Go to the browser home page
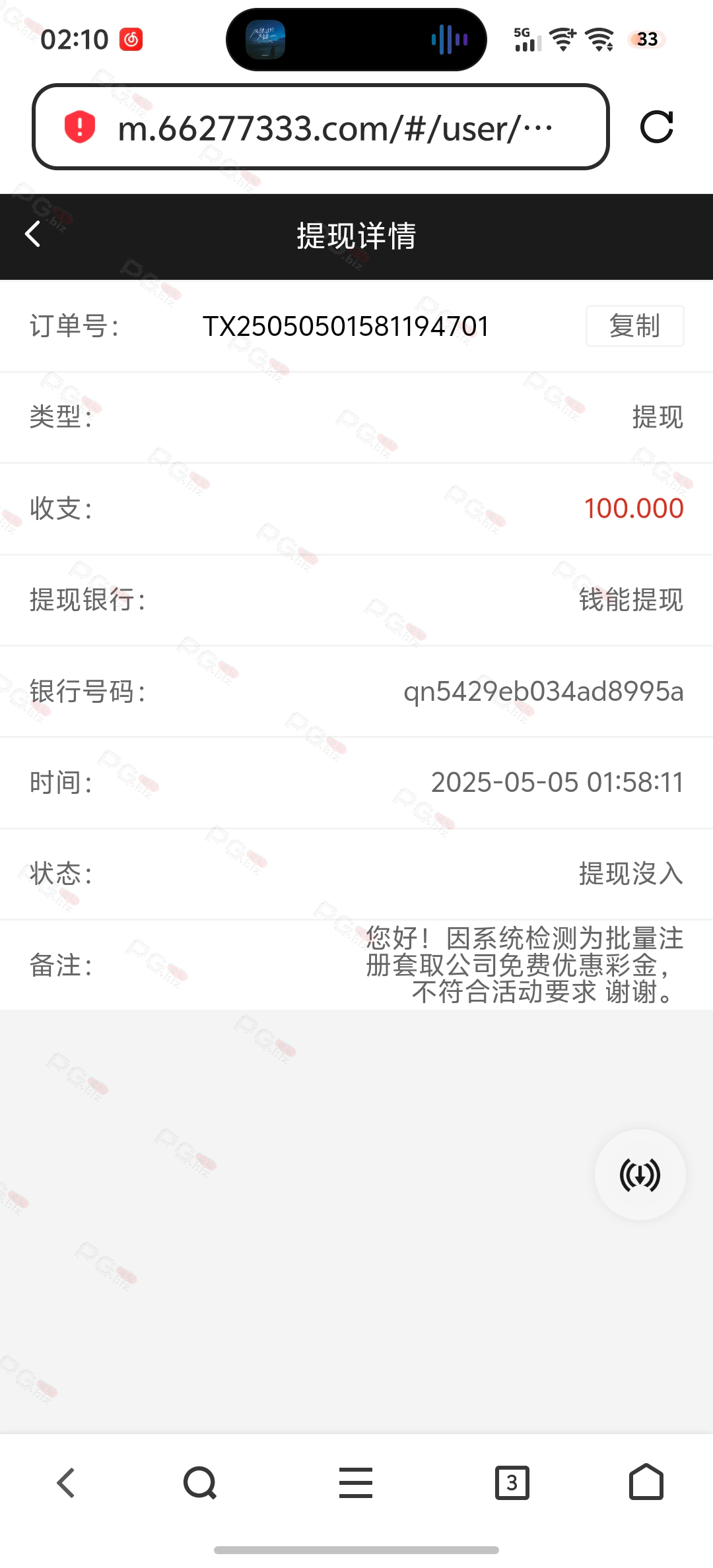This screenshot has width=713, height=1568. coord(646,1482)
